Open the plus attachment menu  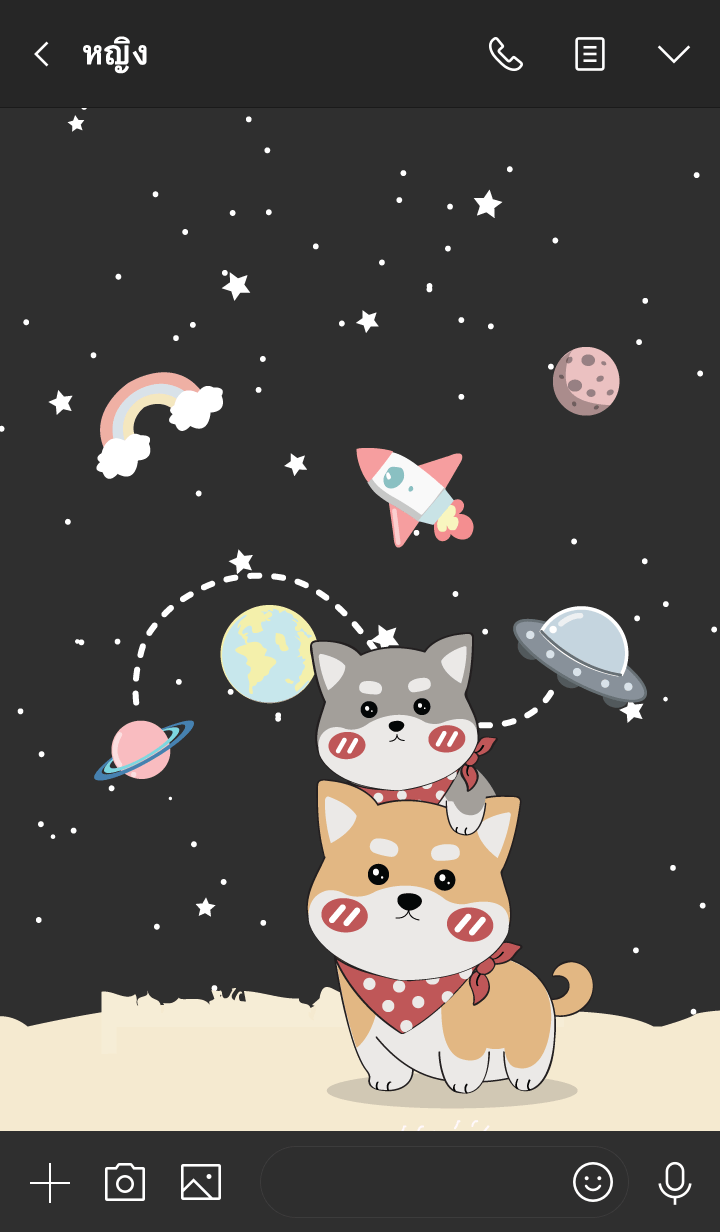point(50,1182)
